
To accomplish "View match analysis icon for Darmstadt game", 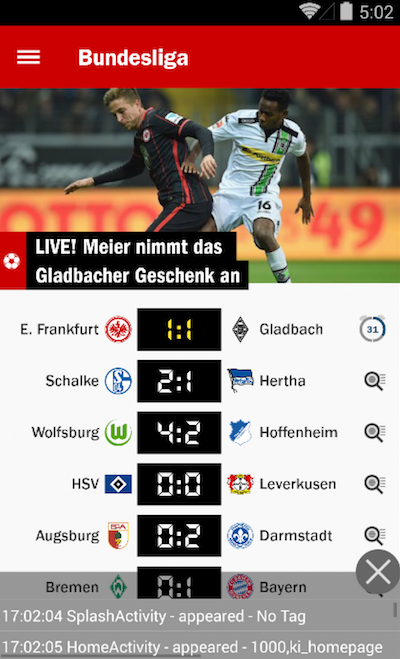I will [x=374, y=536].
